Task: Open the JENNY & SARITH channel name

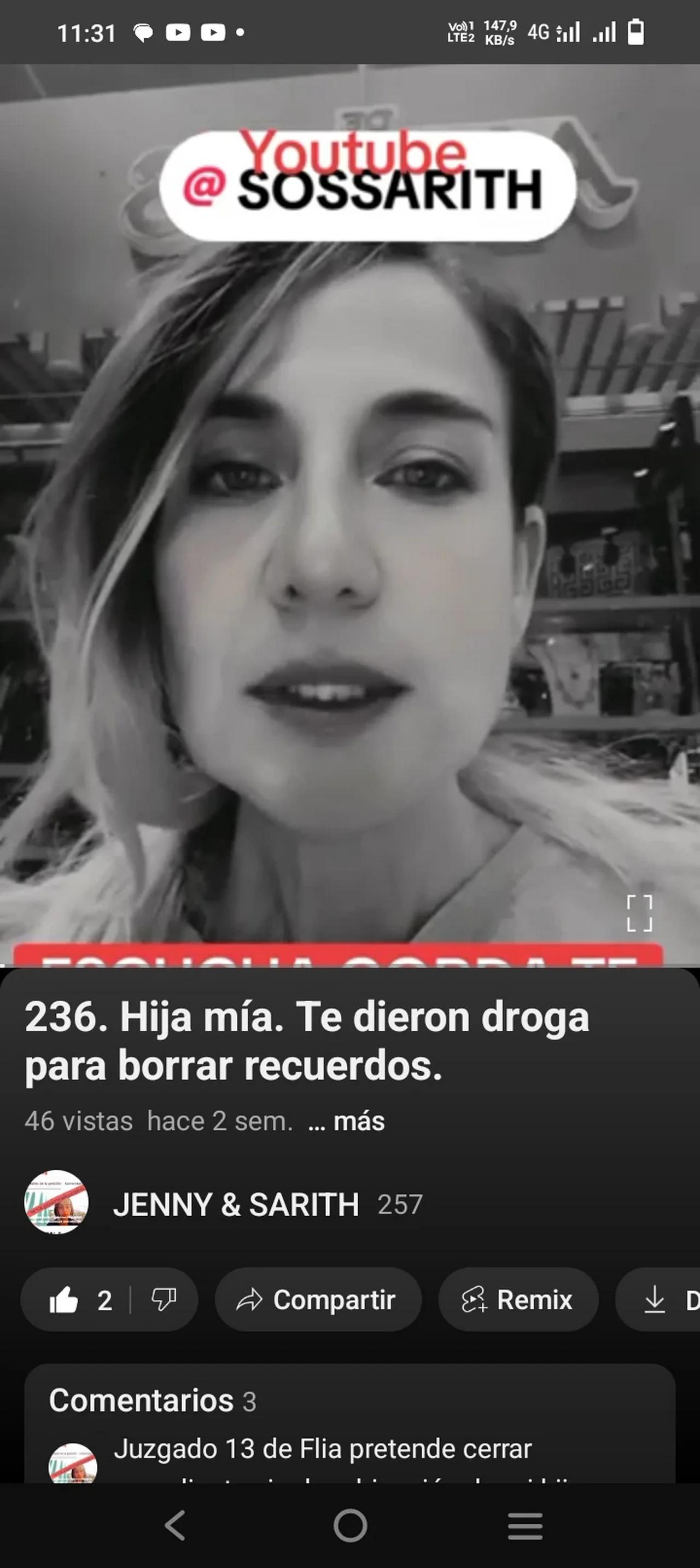Action: tap(236, 1204)
